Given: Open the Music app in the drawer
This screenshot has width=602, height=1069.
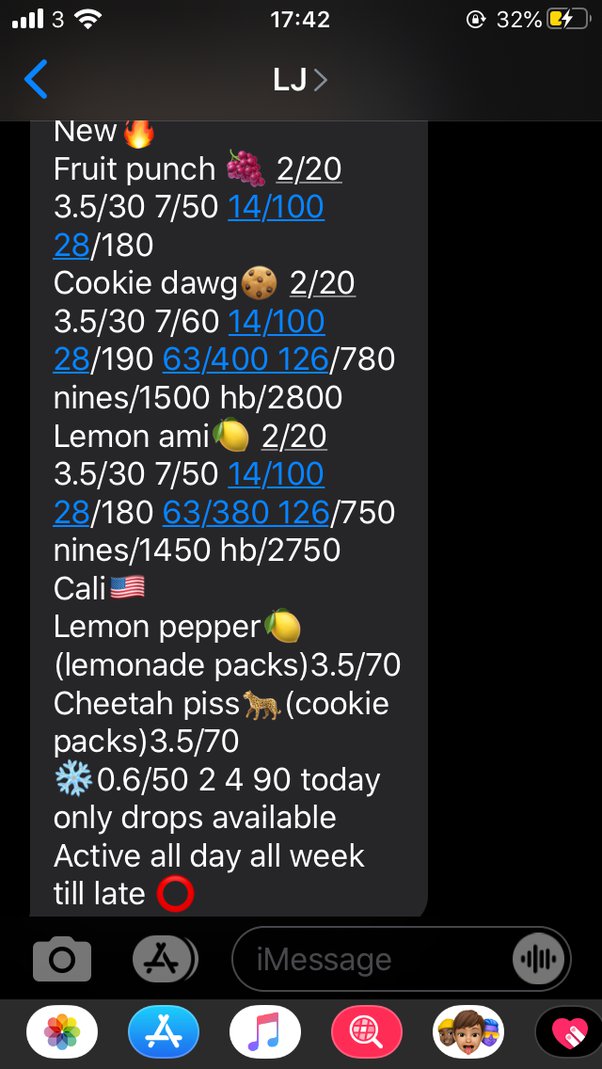Looking at the screenshot, I should [x=265, y=1033].
